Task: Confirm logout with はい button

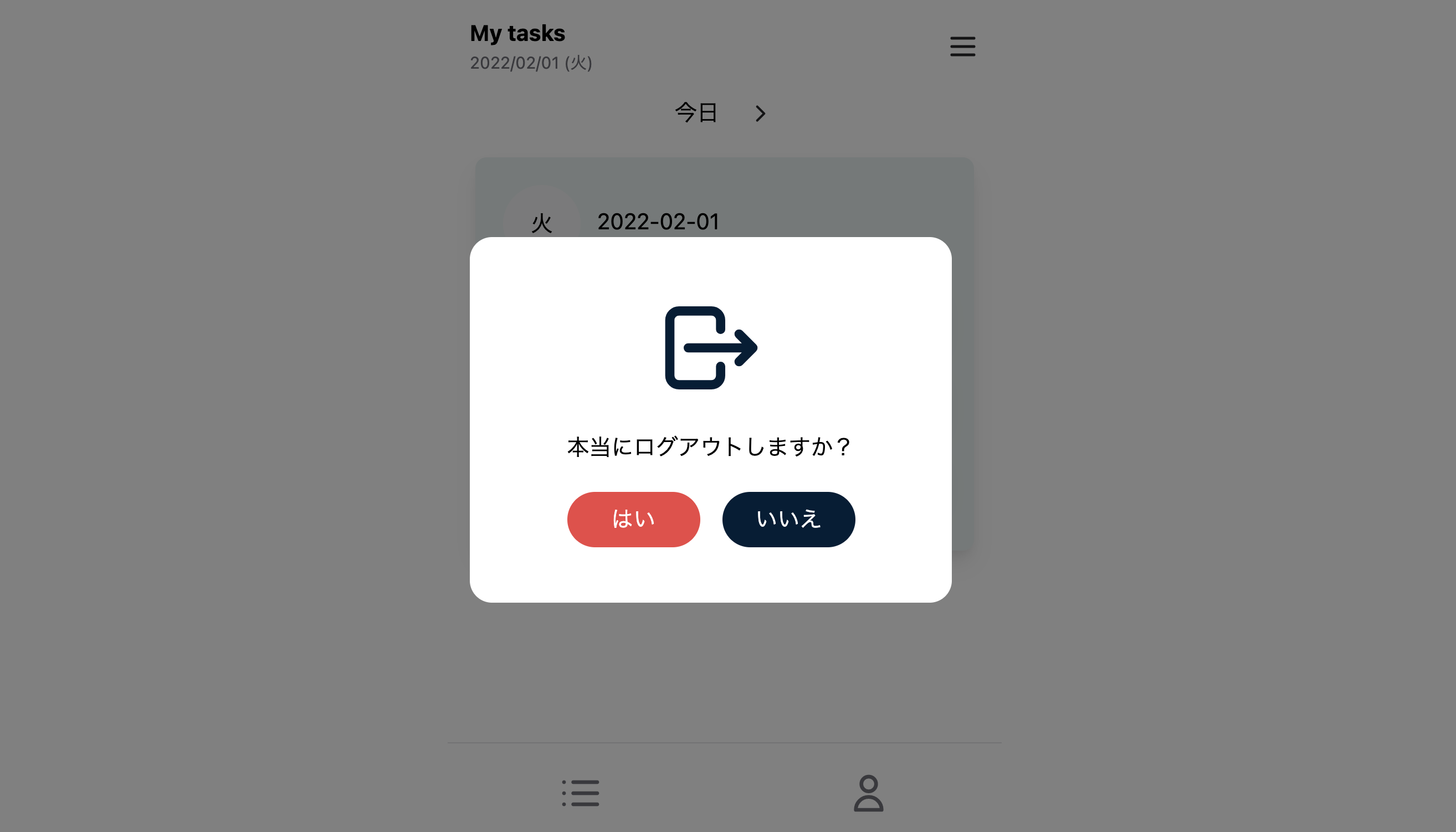Action: pos(633,519)
